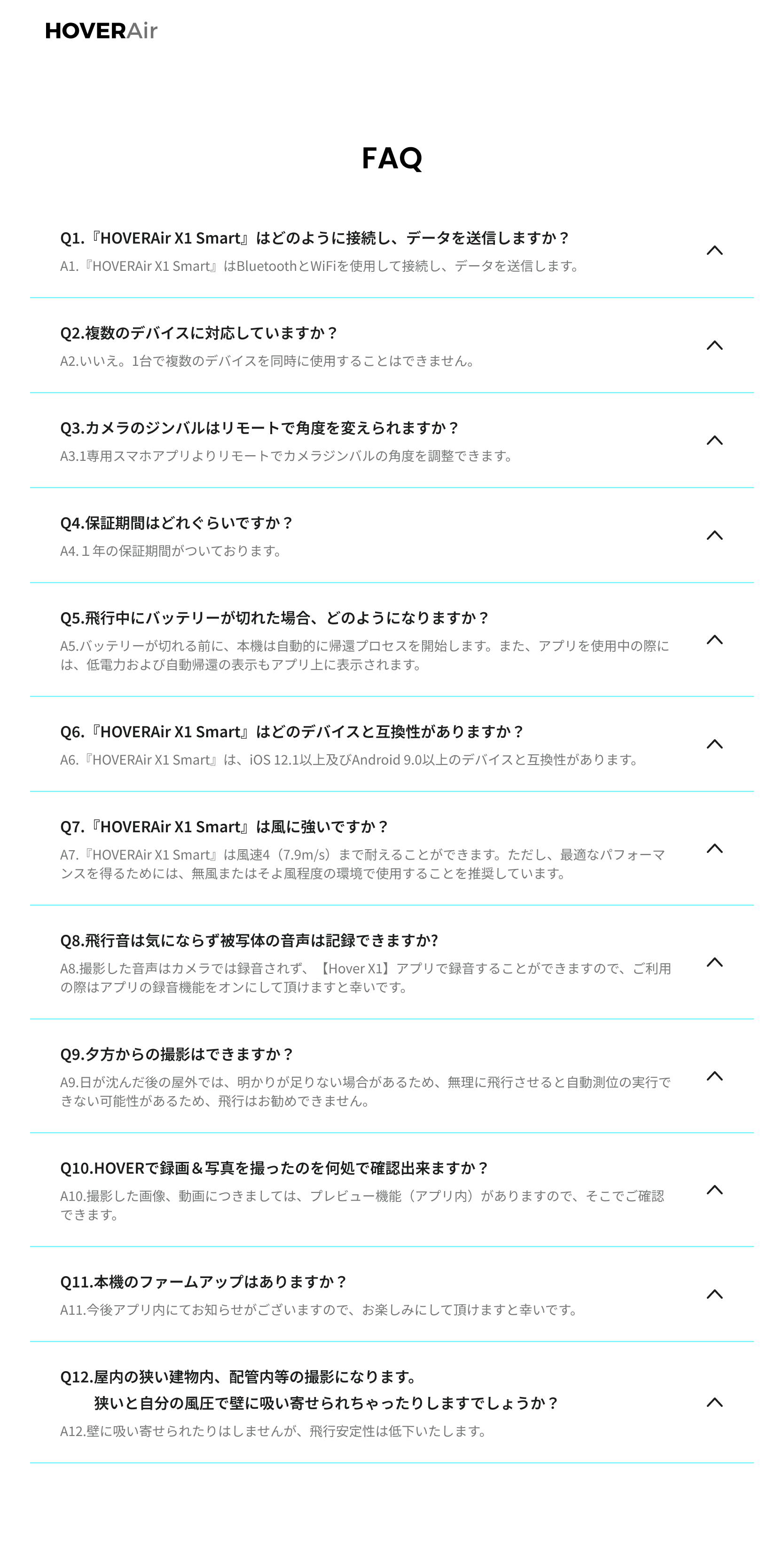Collapse the Q3 camera gimbal answer
784x1563 pixels.
point(714,441)
